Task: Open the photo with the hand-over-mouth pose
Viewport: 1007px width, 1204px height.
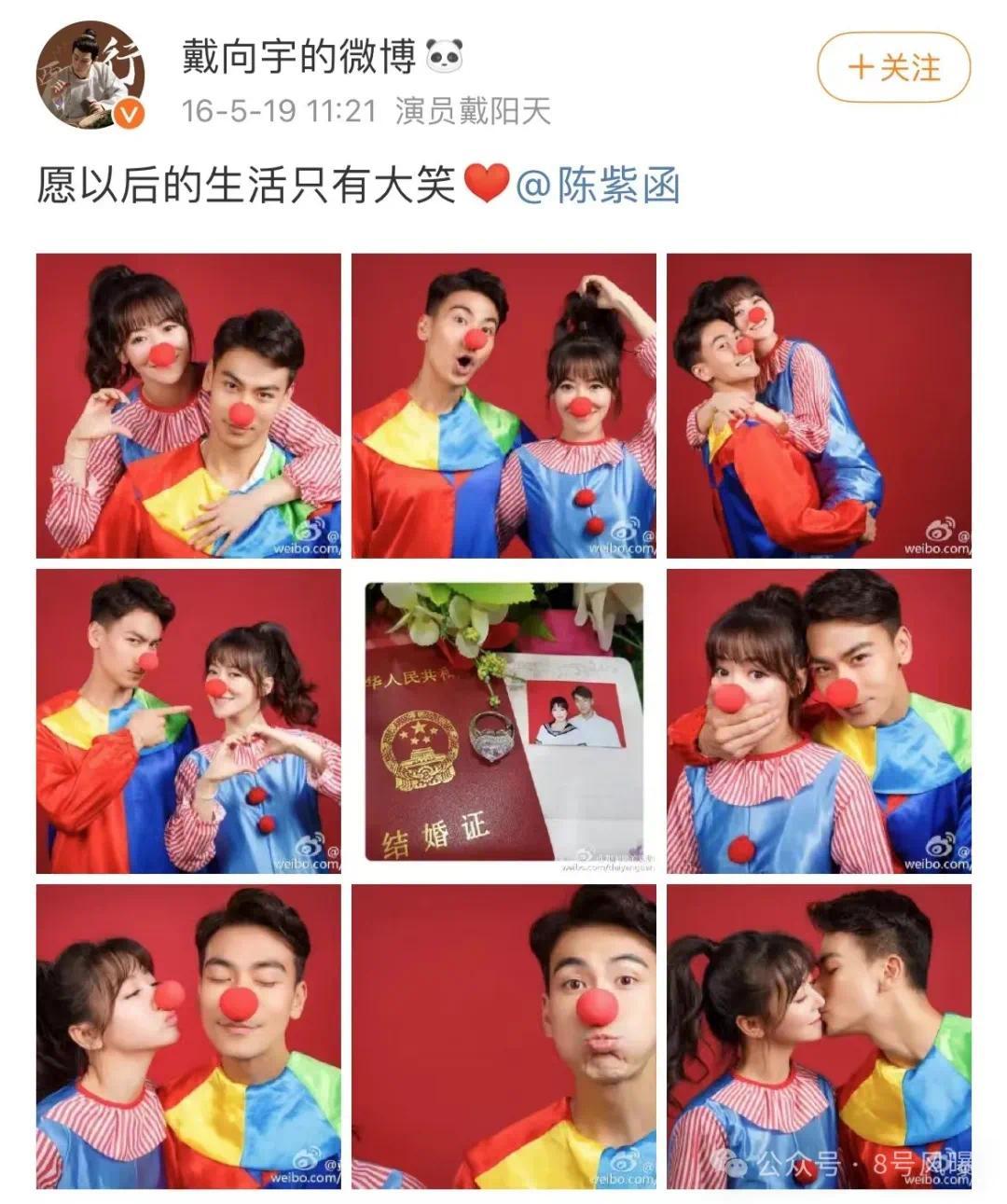Action: 821,718
